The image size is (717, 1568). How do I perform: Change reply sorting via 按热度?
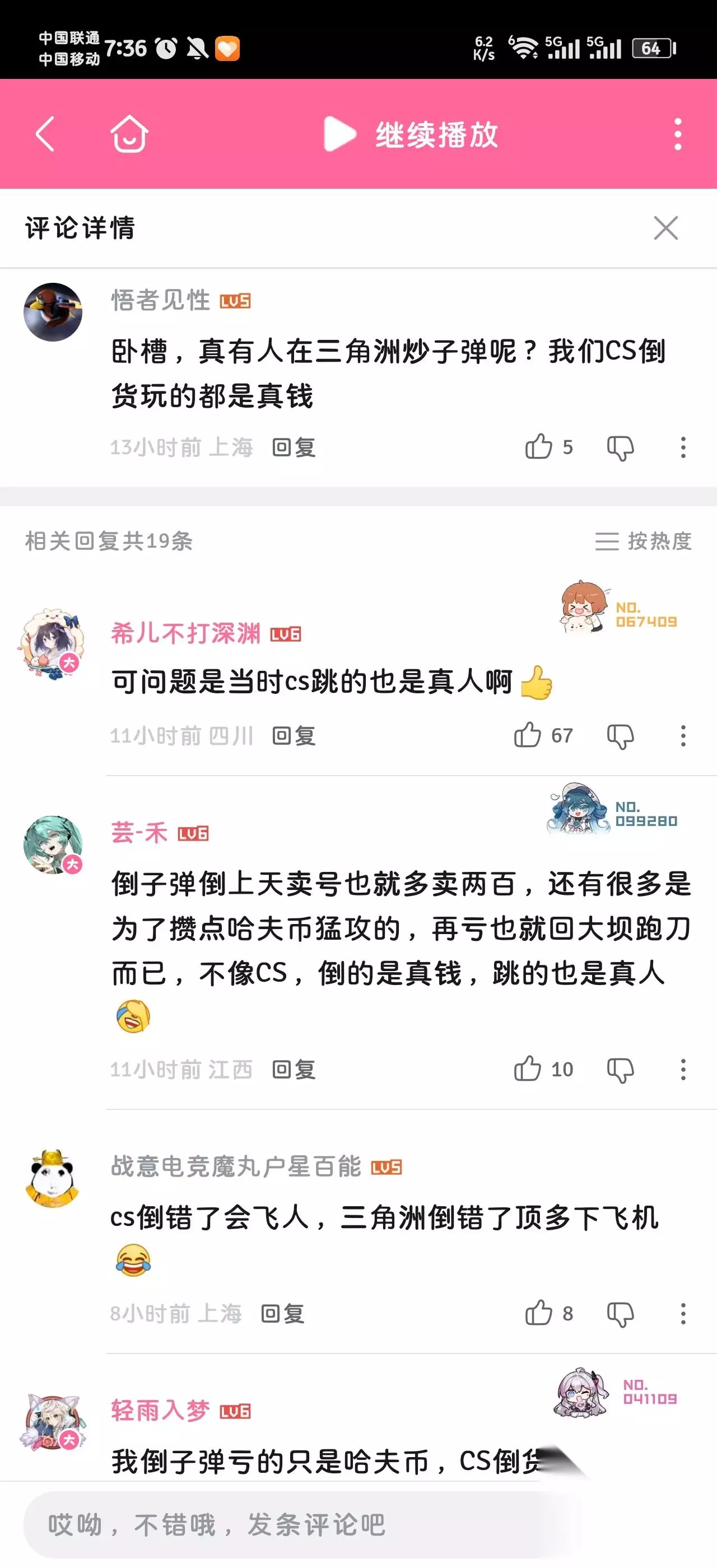[x=644, y=540]
